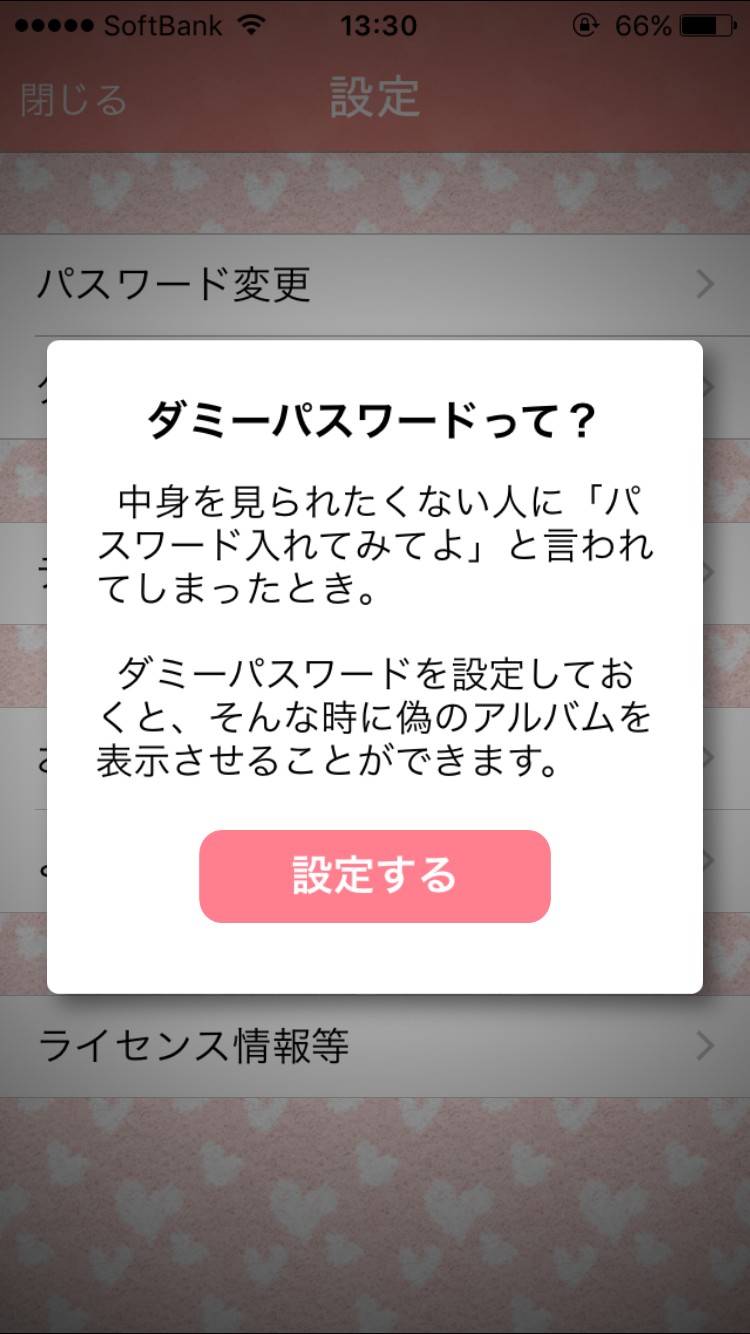Tap the 設定する button in the dialog
Screen dimensions: 750x1334
pyautogui.click(x=375, y=876)
